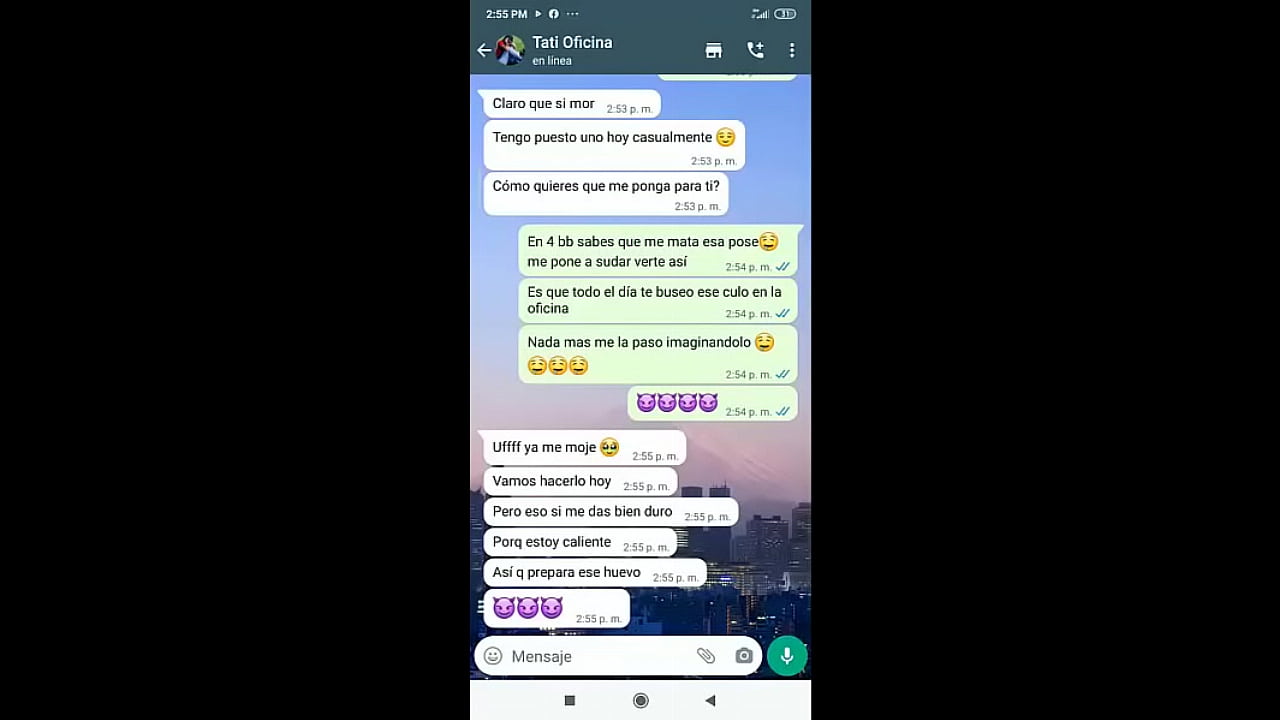Tap the voice message microphone button
The height and width of the screenshot is (720, 1280).
787,656
